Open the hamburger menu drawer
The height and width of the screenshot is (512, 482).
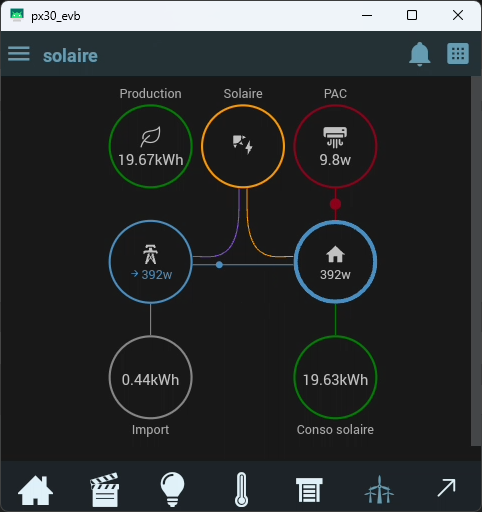coord(19,54)
